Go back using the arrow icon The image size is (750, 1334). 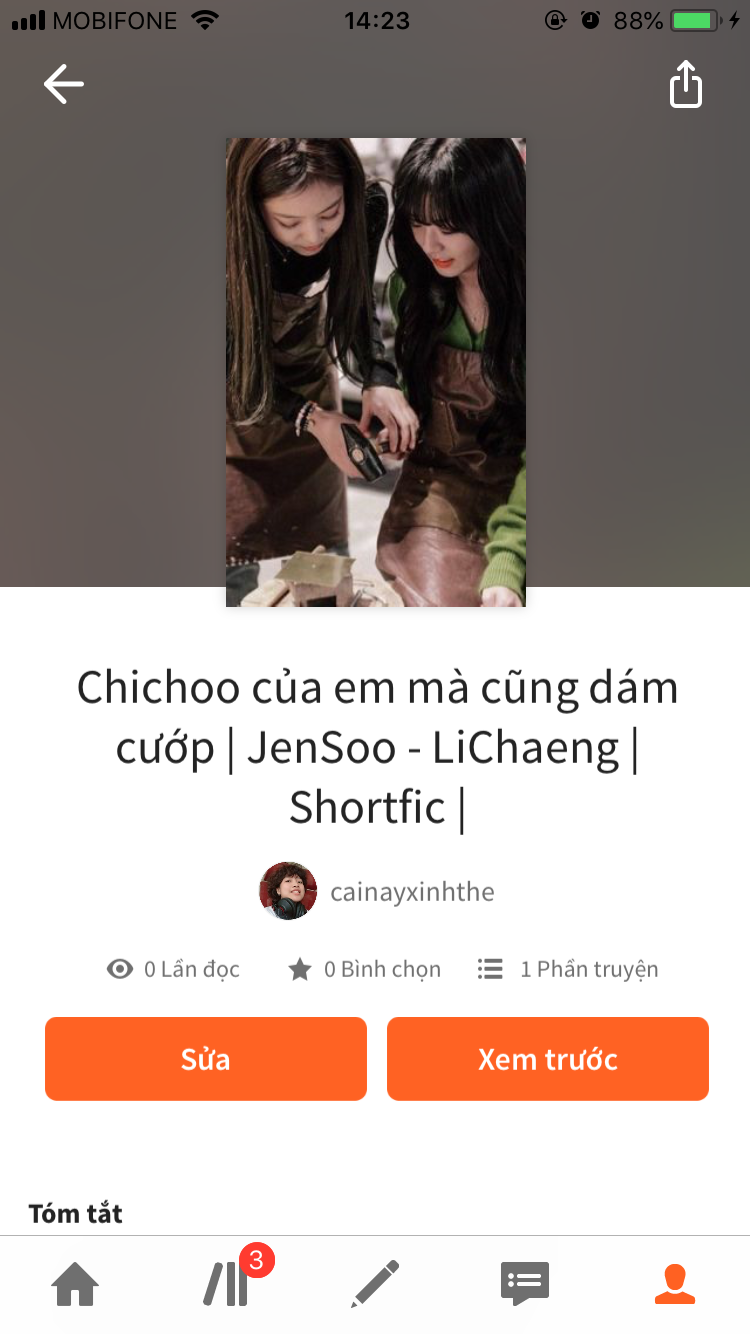pyautogui.click(x=64, y=84)
